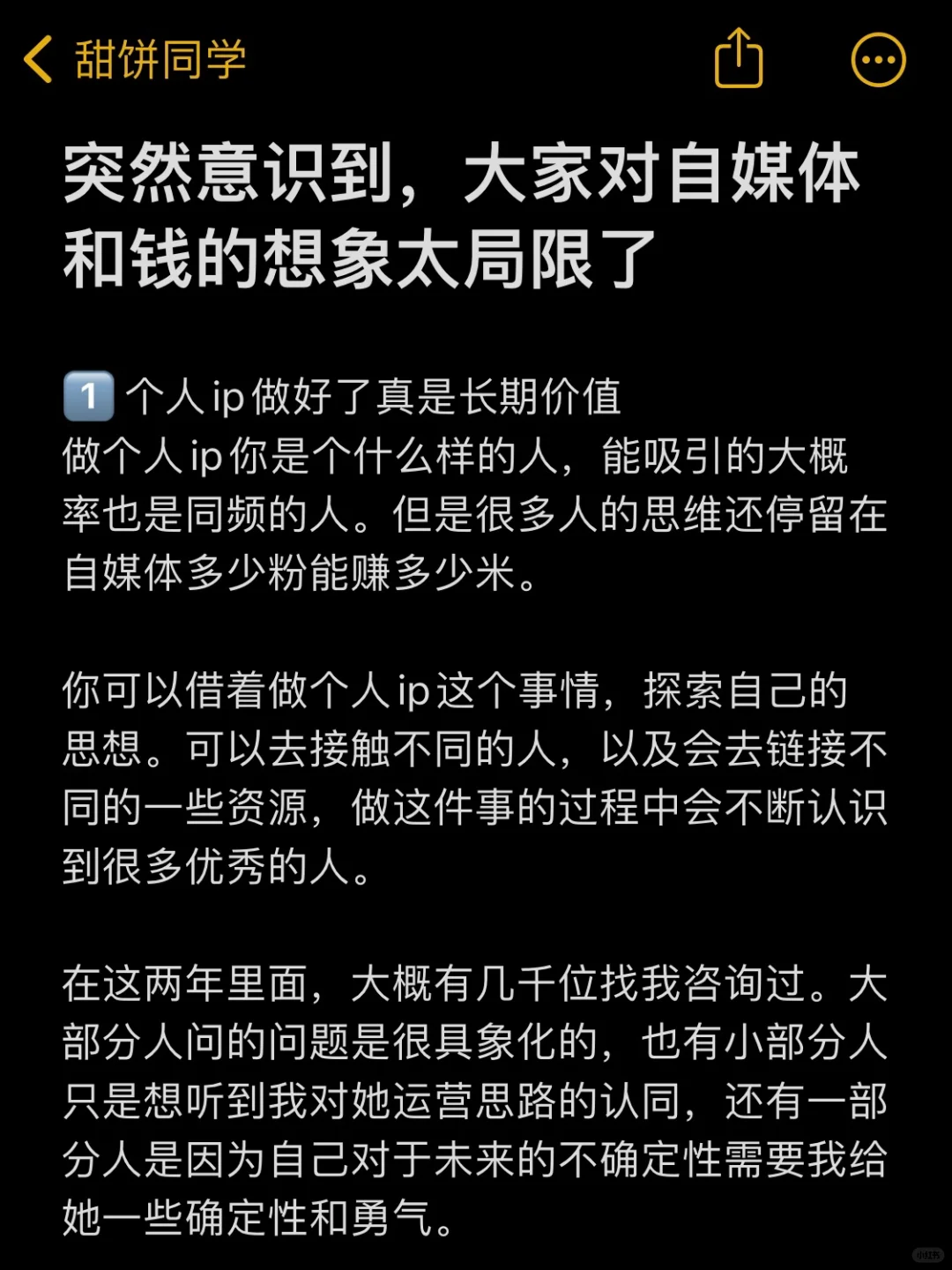Viewport: 952px width, 1270px height.
Task: Tap the share icon in the top bar
Action: (739, 60)
